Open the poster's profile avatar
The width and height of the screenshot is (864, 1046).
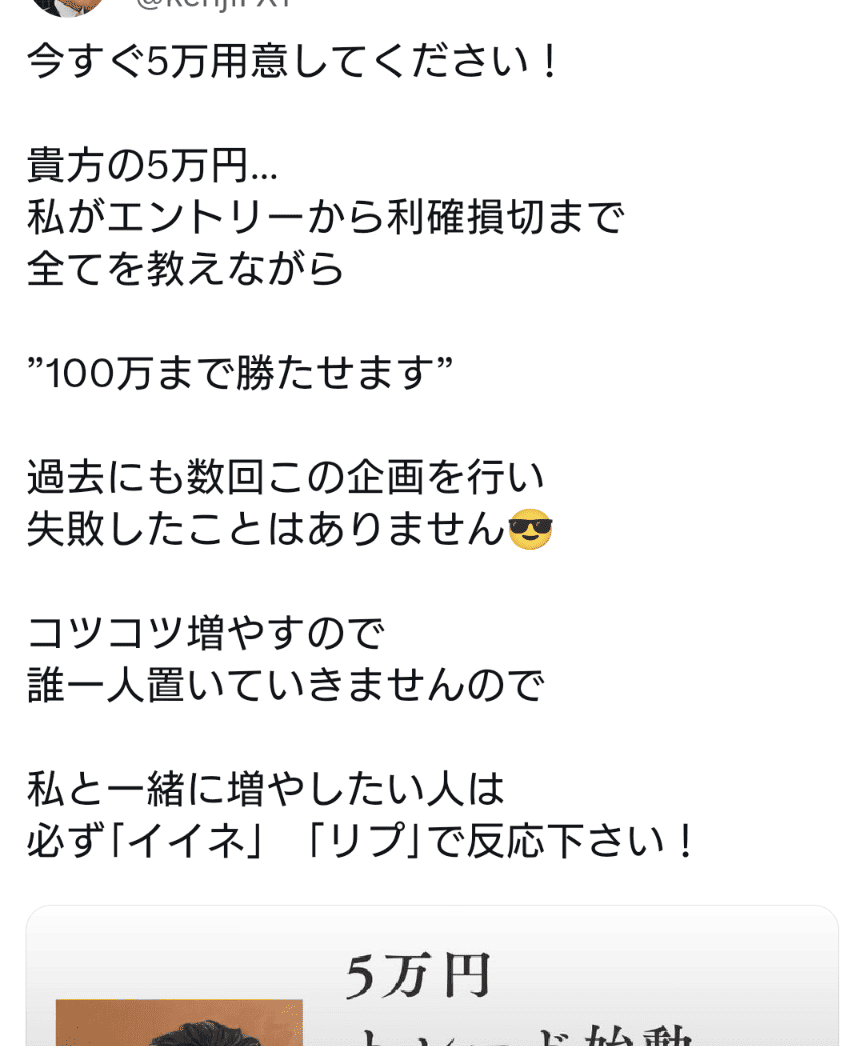tap(67, 5)
